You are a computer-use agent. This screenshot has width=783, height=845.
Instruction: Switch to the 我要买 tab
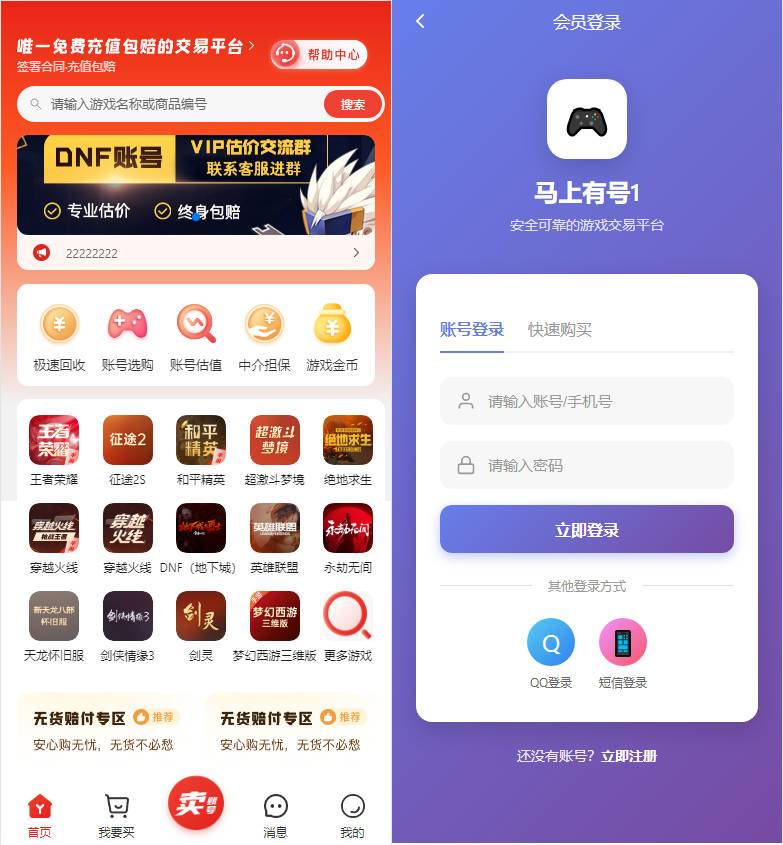pos(117,815)
